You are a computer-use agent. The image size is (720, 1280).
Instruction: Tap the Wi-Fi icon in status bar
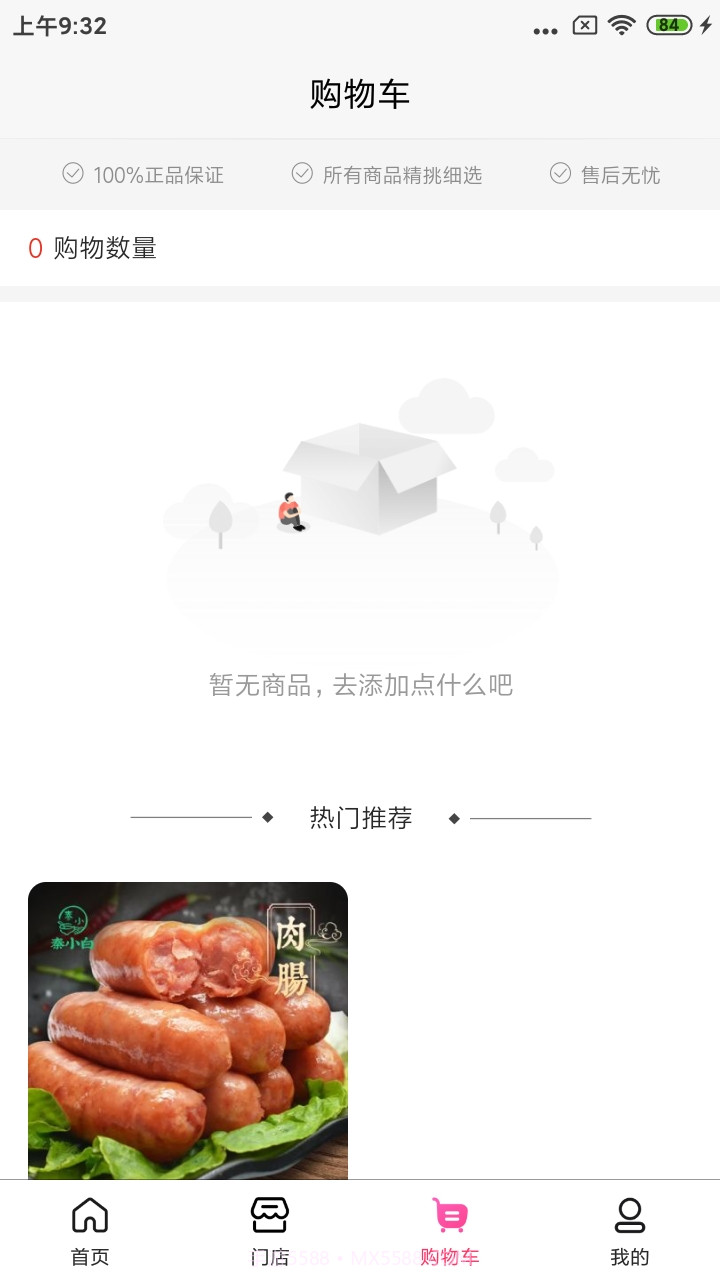tap(622, 28)
